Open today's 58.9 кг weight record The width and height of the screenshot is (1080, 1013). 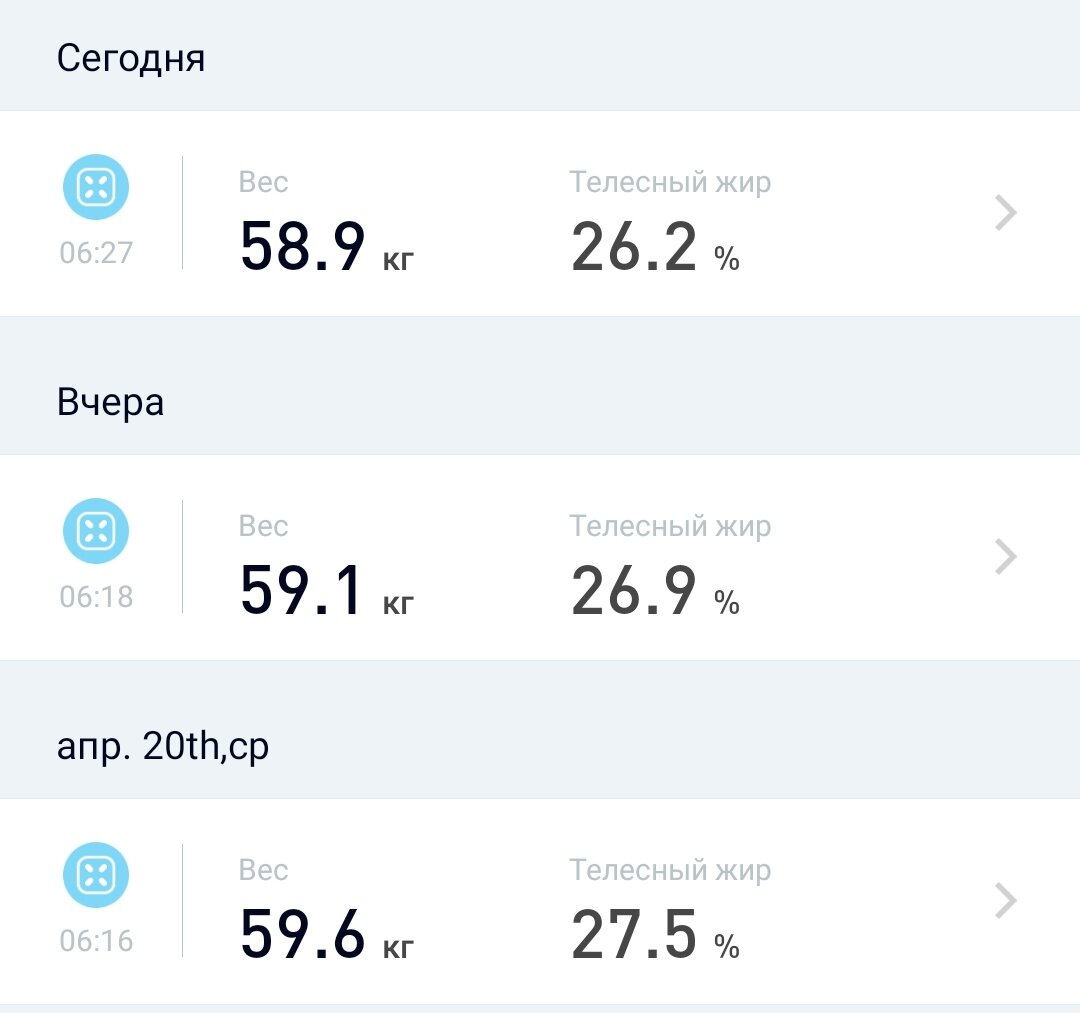pos(540,213)
